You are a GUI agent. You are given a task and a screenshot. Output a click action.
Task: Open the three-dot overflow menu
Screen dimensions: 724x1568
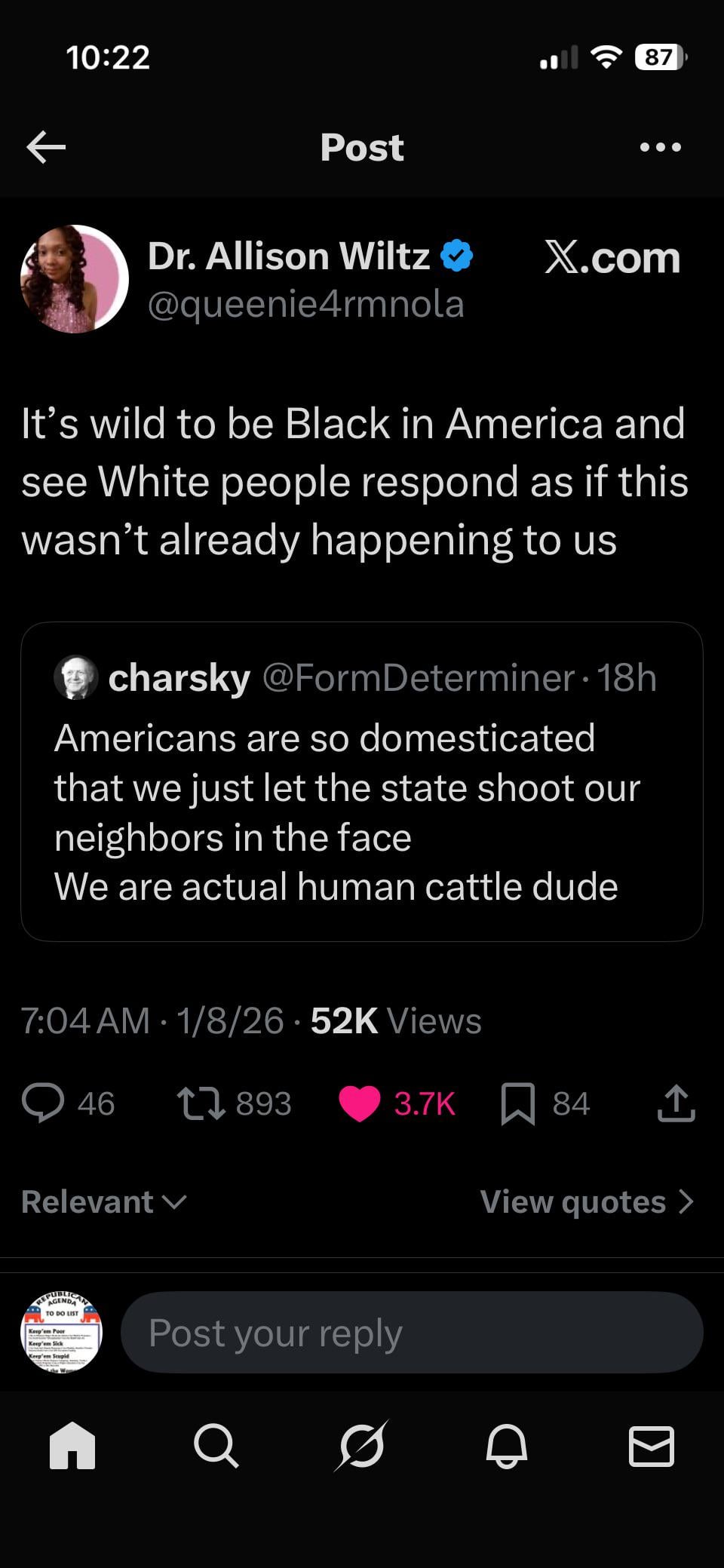point(660,147)
